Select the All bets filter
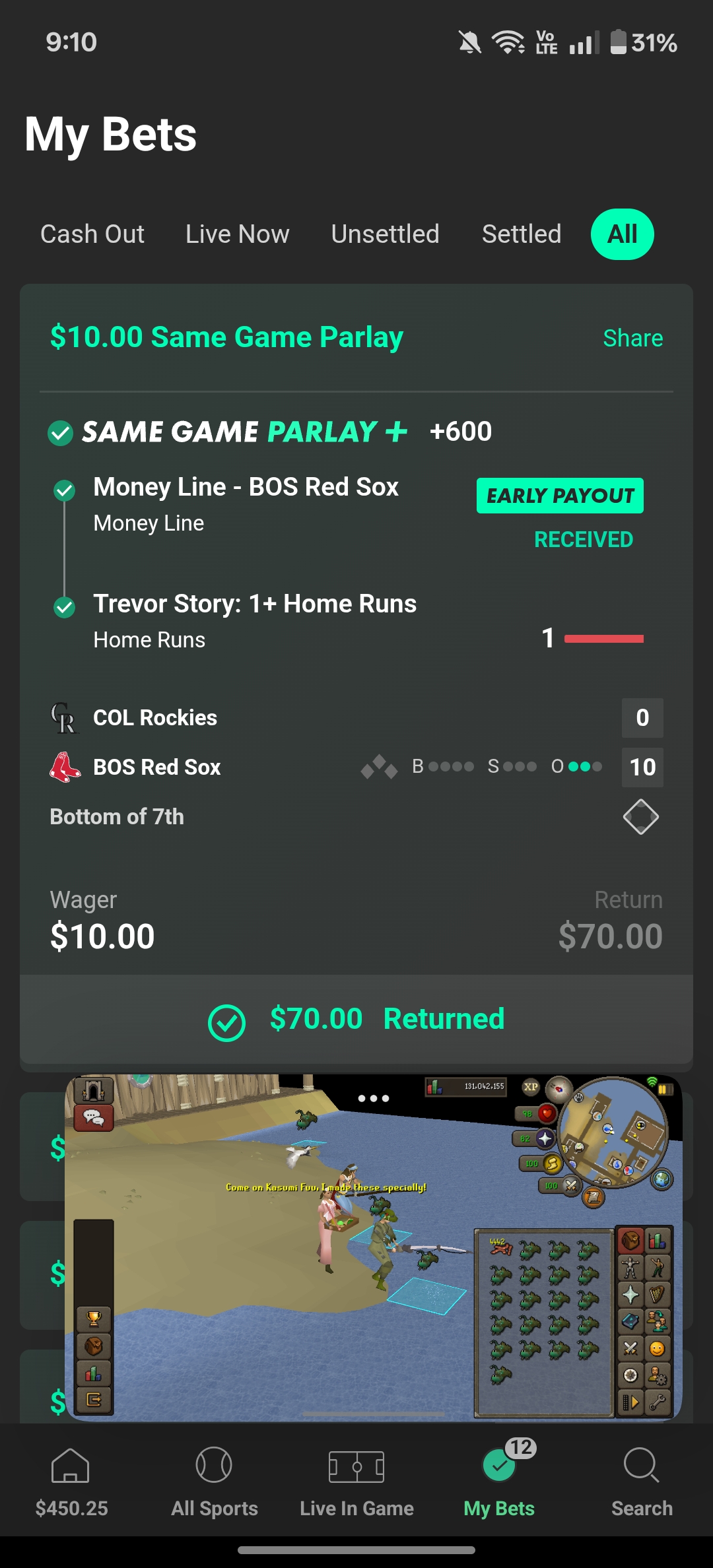Image resolution: width=713 pixels, height=1568 pixels. pos(623,234)
